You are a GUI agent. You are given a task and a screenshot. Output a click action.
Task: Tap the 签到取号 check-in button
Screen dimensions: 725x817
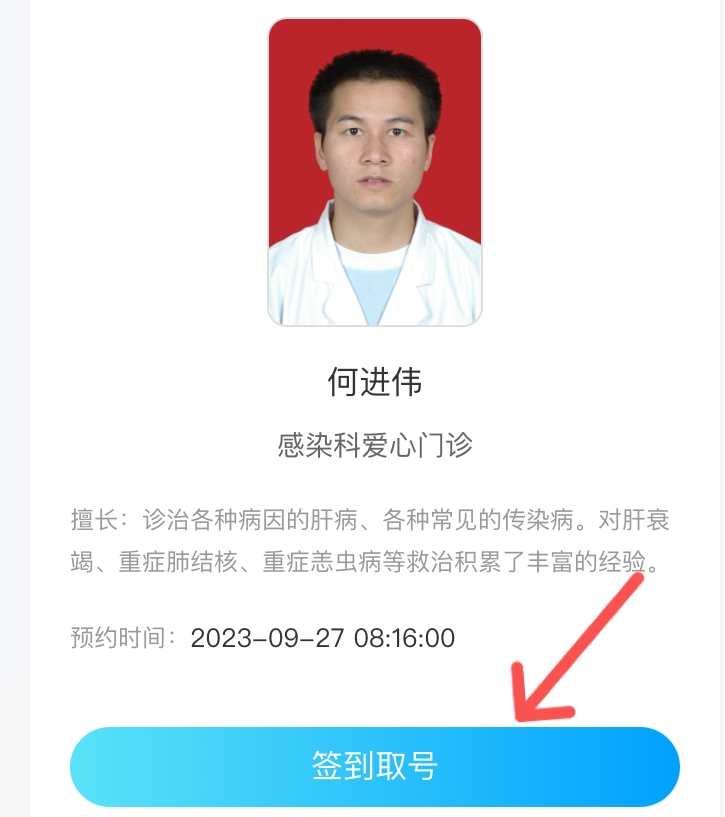click(x=375, y=767)
